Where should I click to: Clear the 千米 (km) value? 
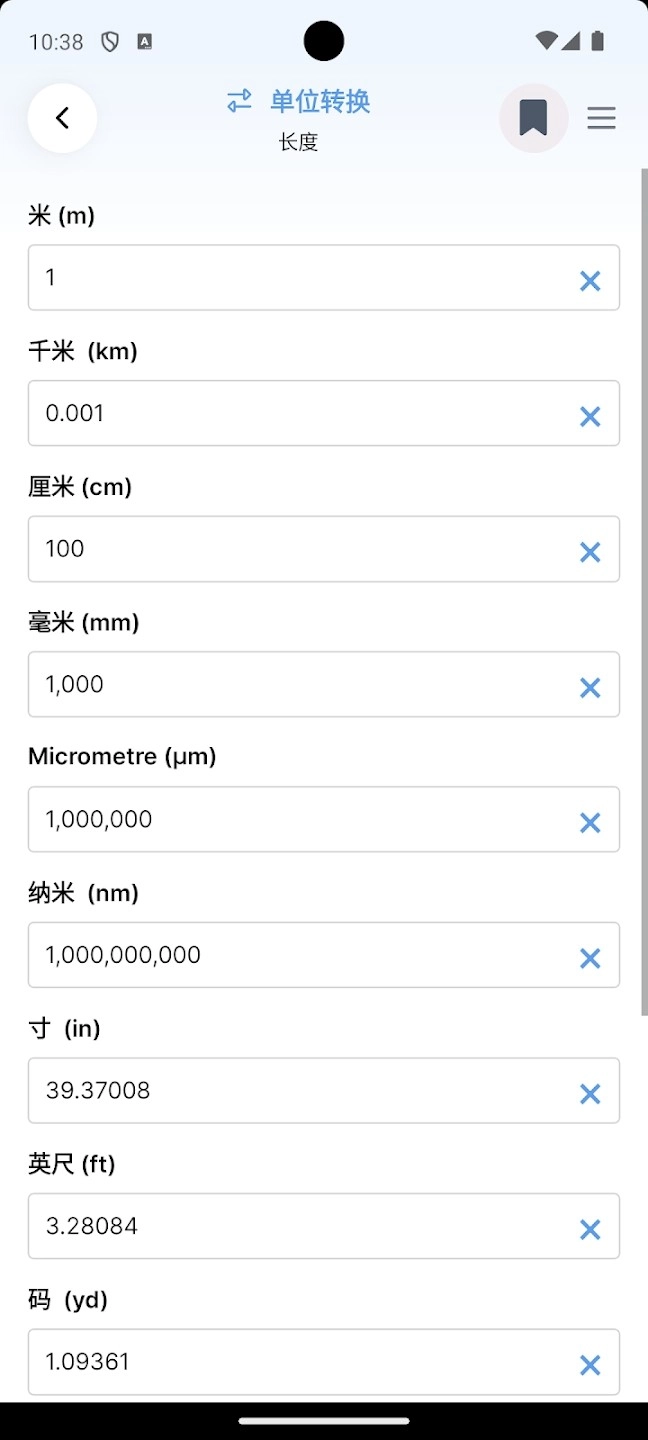(590, 416)
